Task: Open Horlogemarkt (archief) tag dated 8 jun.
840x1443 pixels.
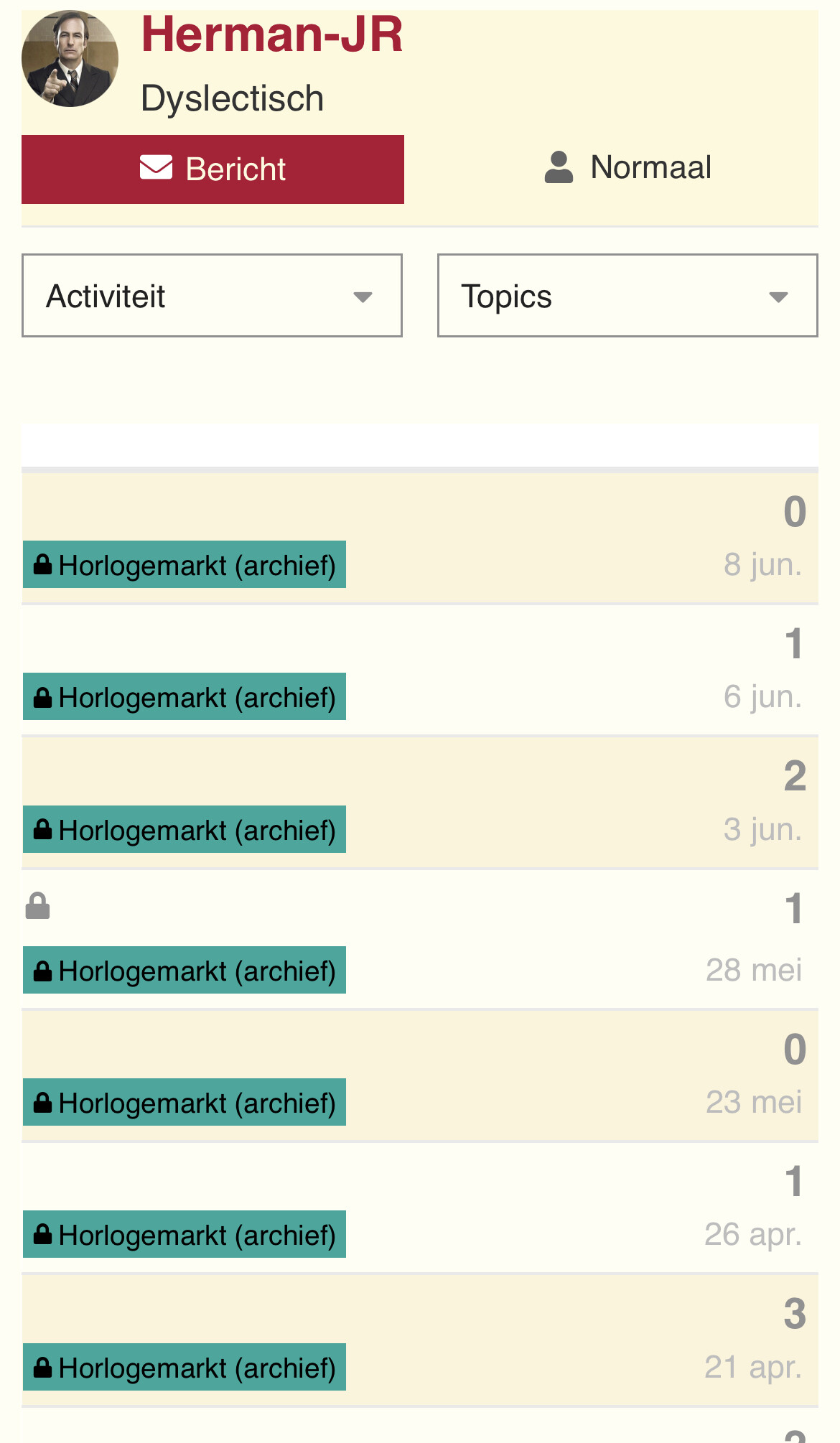Action: 185,564
